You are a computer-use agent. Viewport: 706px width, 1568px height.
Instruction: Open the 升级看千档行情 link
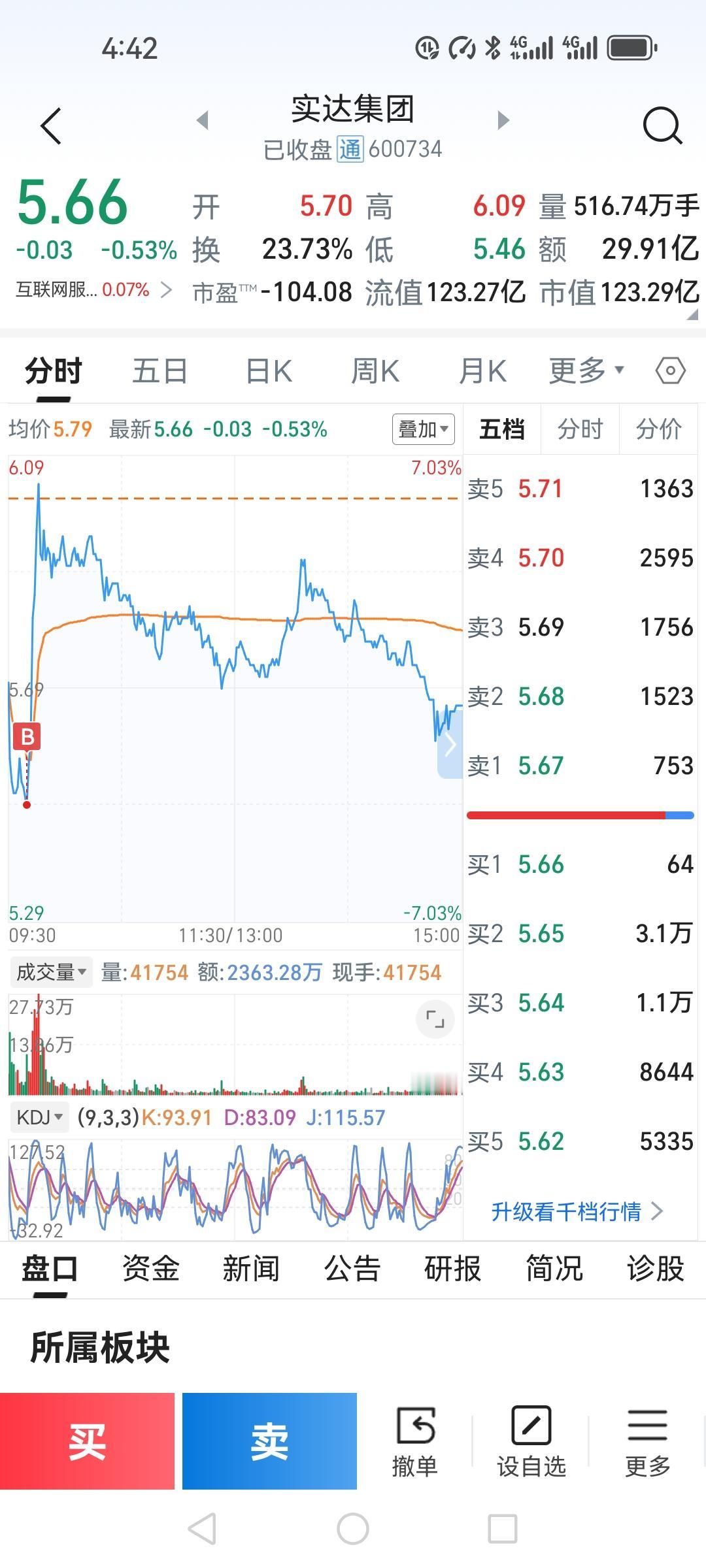pyautogui.click(x=573, y=1210)
